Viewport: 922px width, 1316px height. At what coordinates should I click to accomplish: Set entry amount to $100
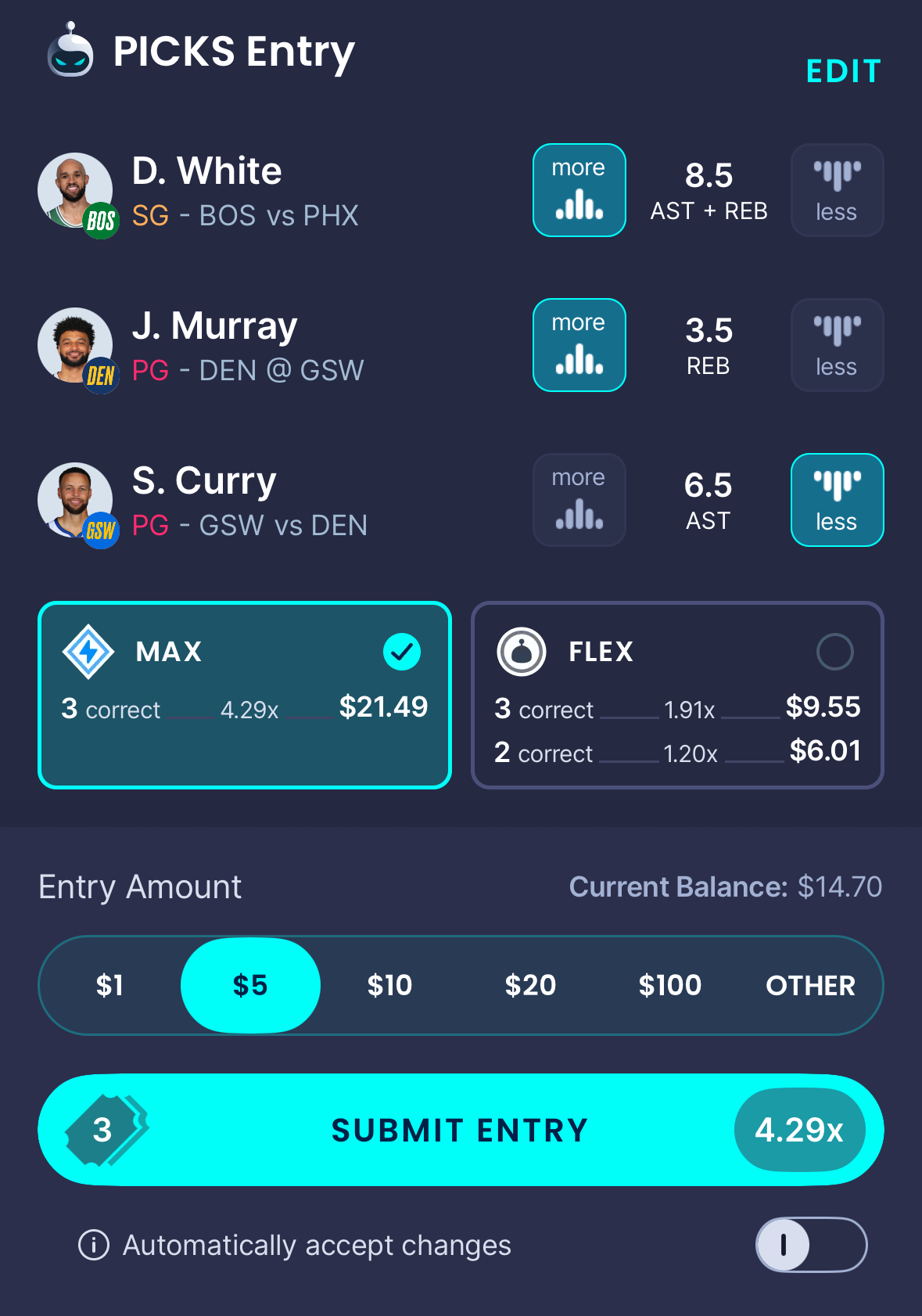tap(669, 985)
